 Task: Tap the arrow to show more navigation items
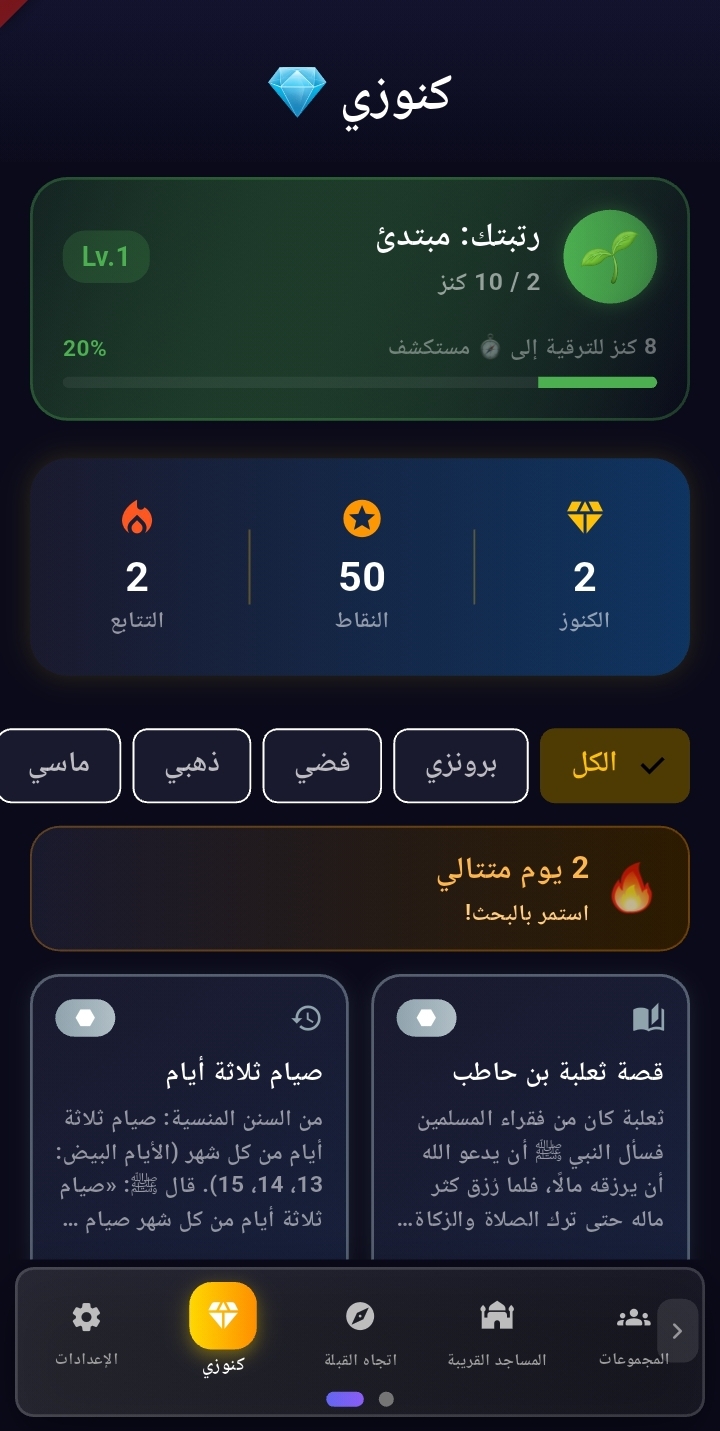pyautogui.click(x=678, y=1330)
